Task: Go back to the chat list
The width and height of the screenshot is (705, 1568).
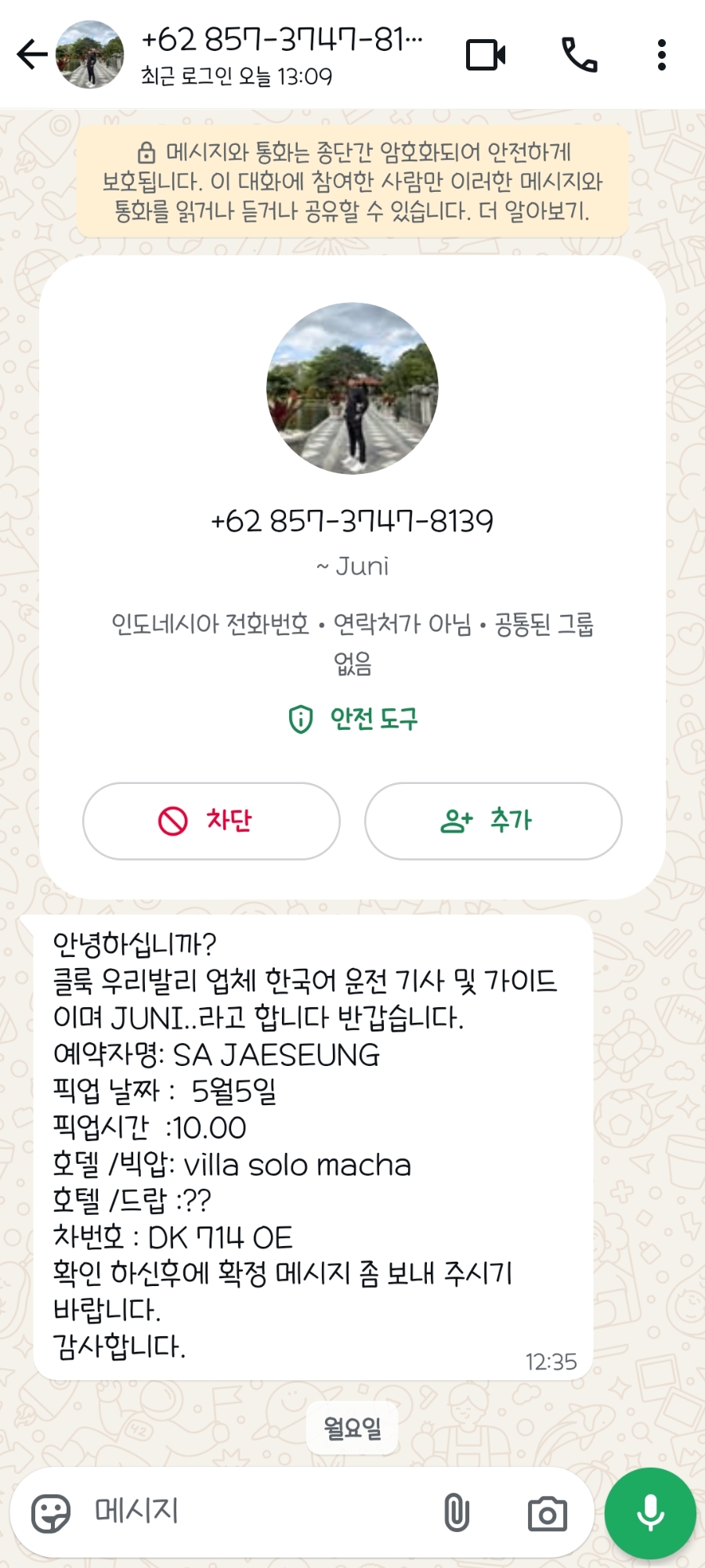Action: 31,55
